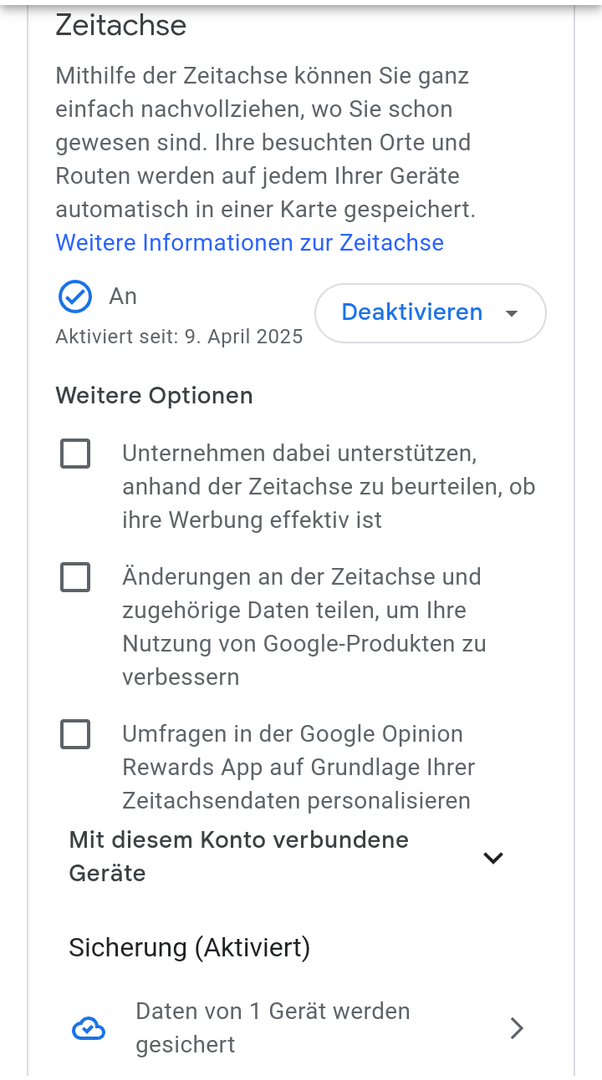This screenshot has width=602, height=1080.
Task: Open the Deaktivieren dropdown button
Action: [x=430, y=313]
